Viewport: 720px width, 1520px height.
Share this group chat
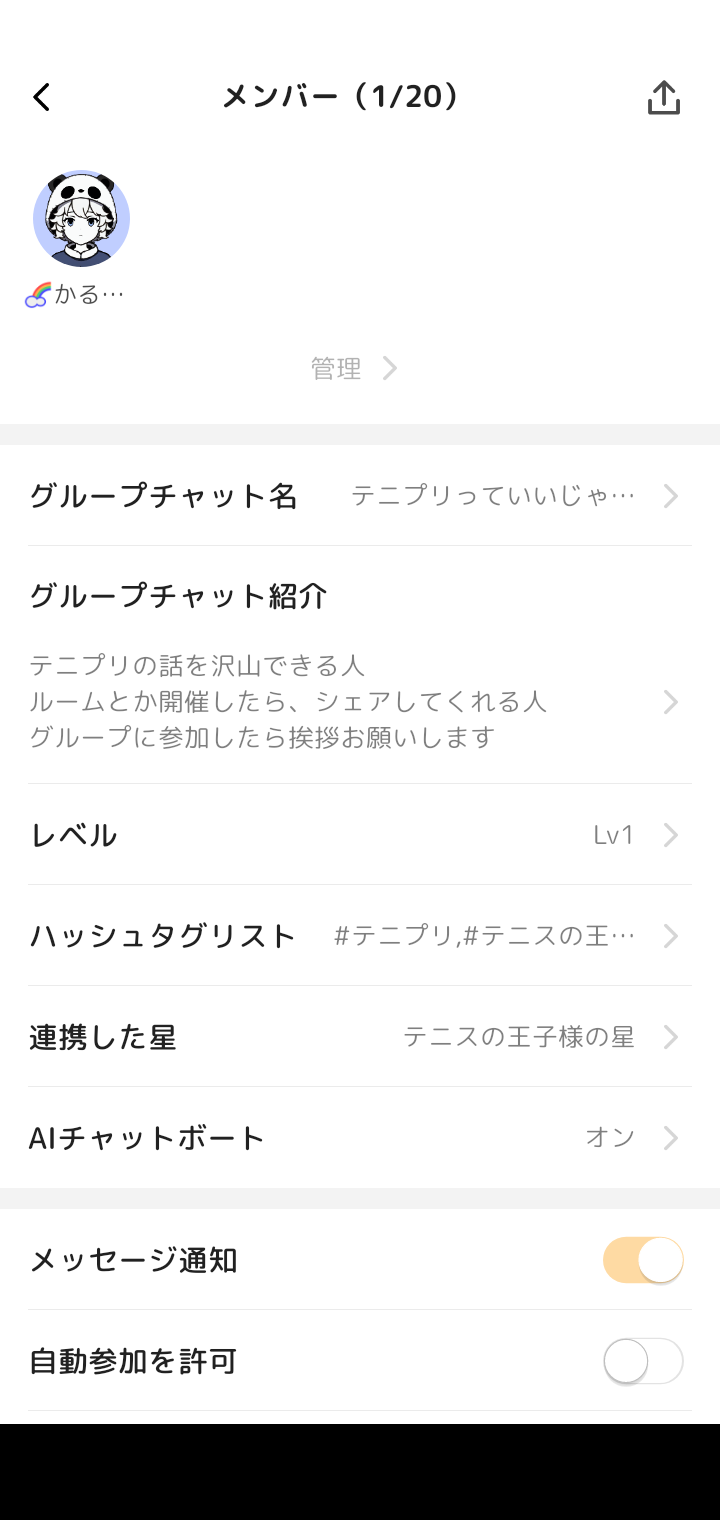[663, 98]
